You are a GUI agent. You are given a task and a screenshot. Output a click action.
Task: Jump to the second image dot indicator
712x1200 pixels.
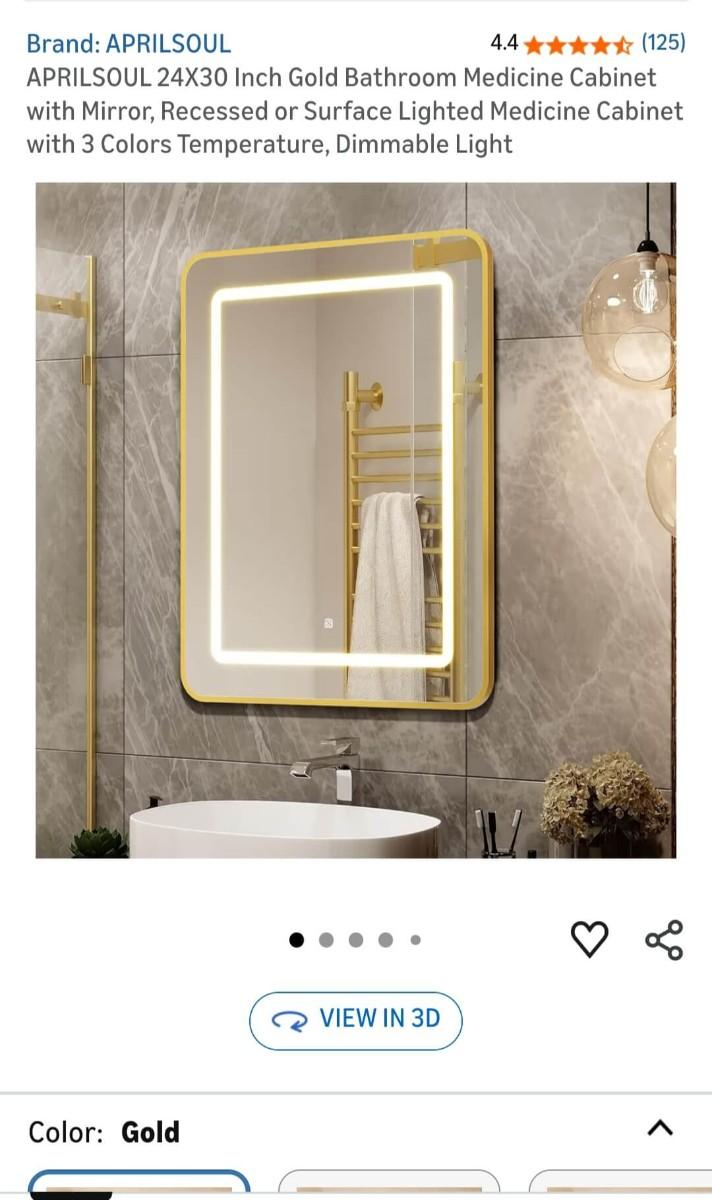326,939
